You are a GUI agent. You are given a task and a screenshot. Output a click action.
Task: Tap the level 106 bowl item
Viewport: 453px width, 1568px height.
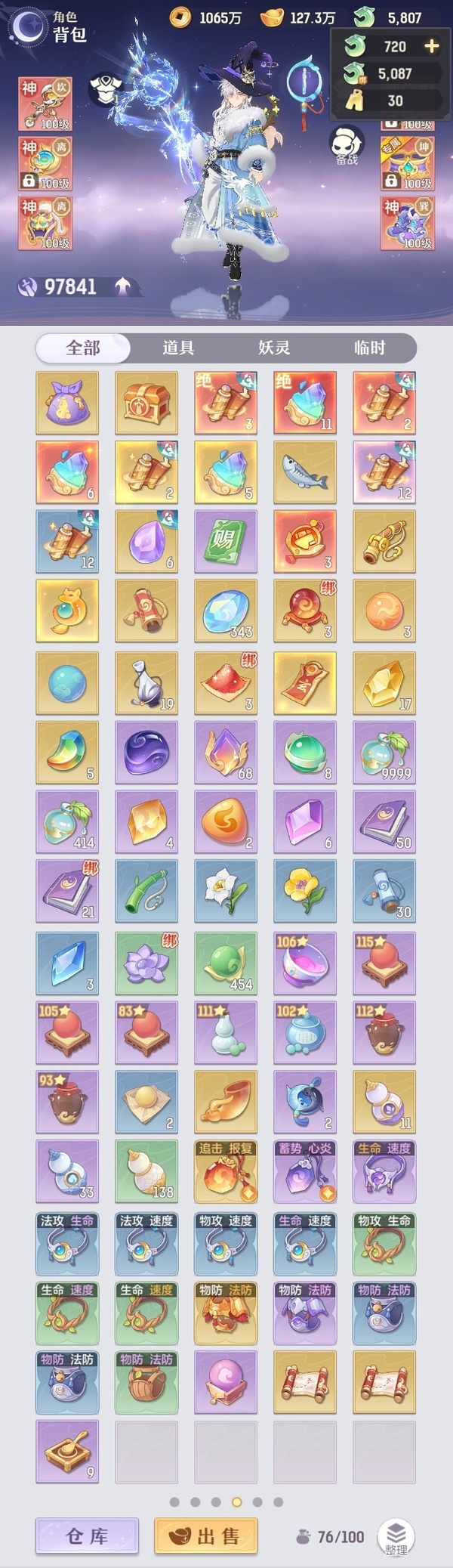pyautogui.click(x=305, y=963)
